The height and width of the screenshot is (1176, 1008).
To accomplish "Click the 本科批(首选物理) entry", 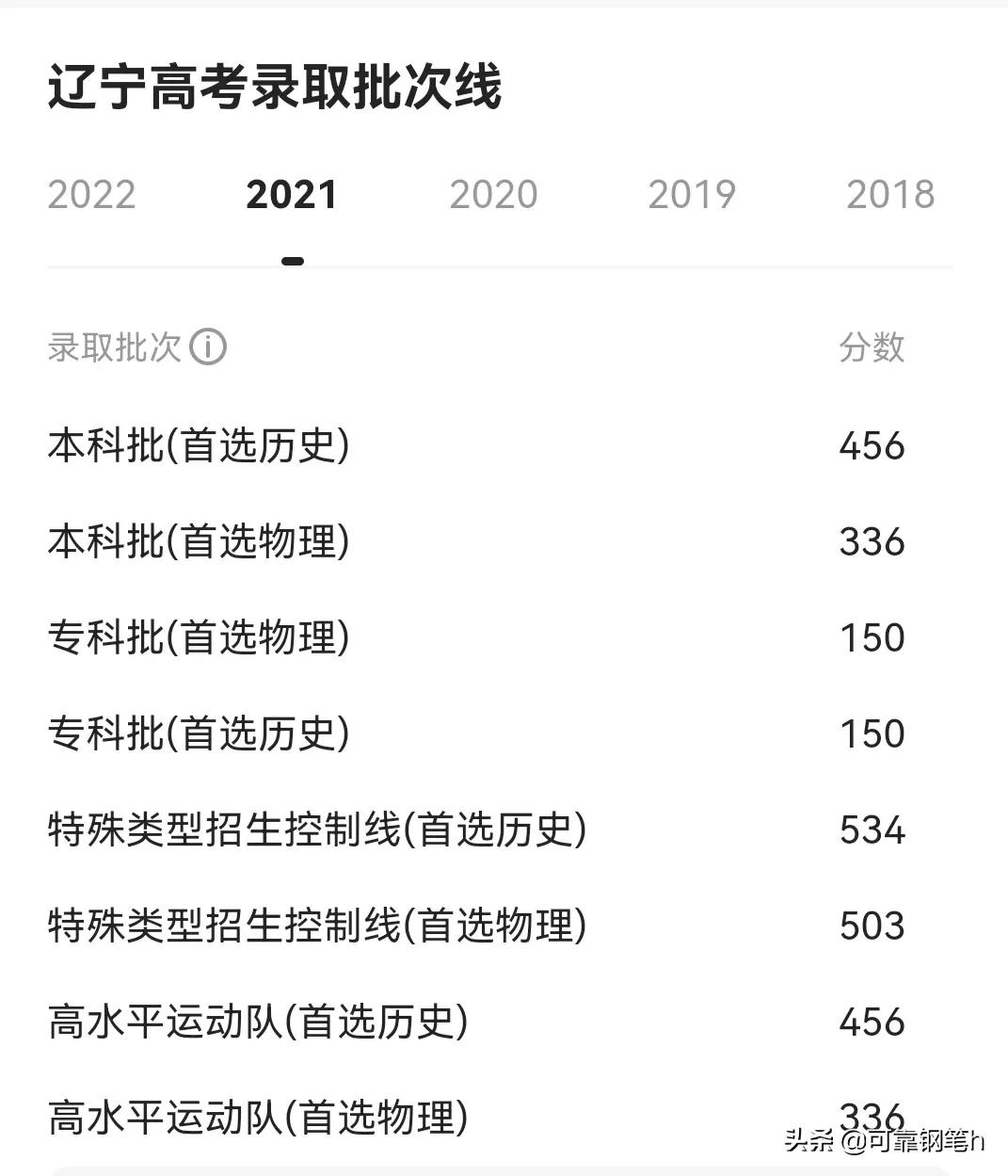I will click(x=200, y=542).
